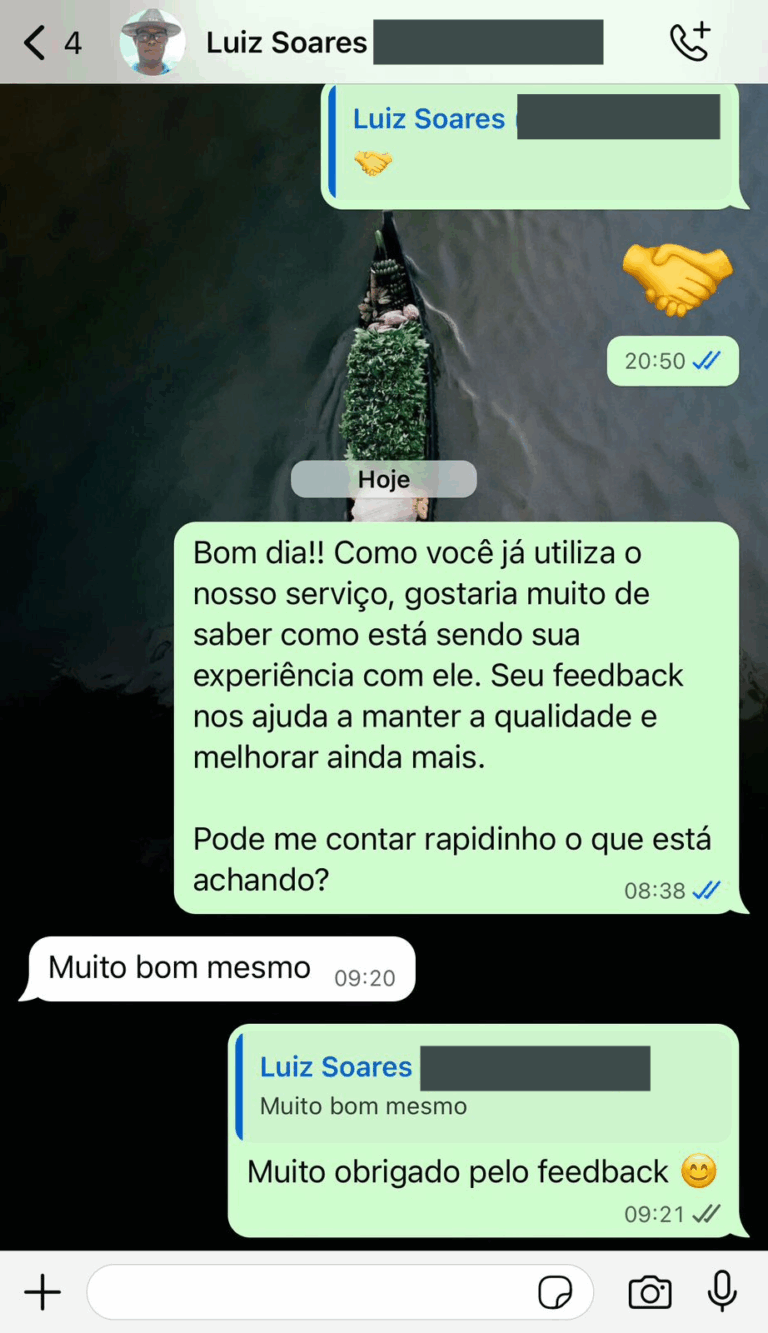
Task: Start a call with Luiz Soares
Action: tap(689, 42)
